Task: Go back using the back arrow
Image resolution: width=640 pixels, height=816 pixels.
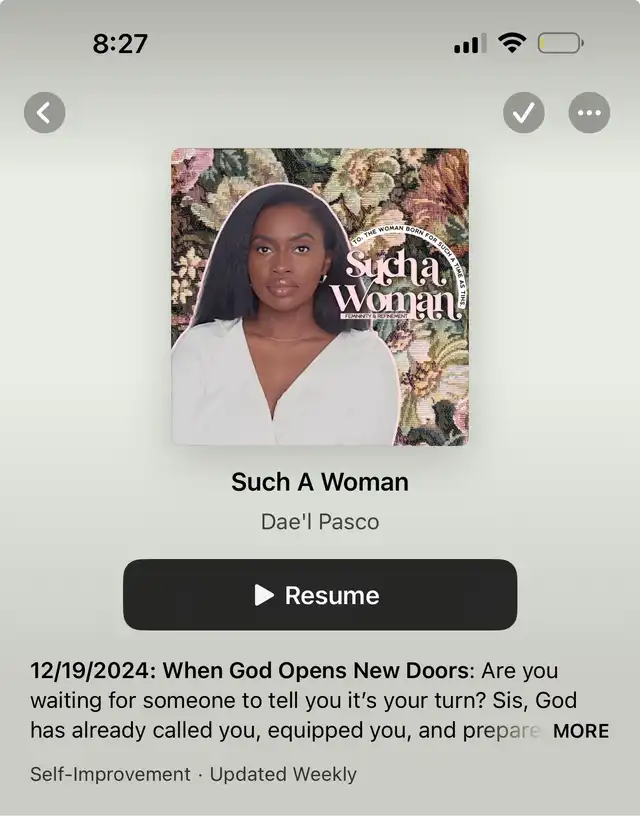Action: tap(44, 113)
